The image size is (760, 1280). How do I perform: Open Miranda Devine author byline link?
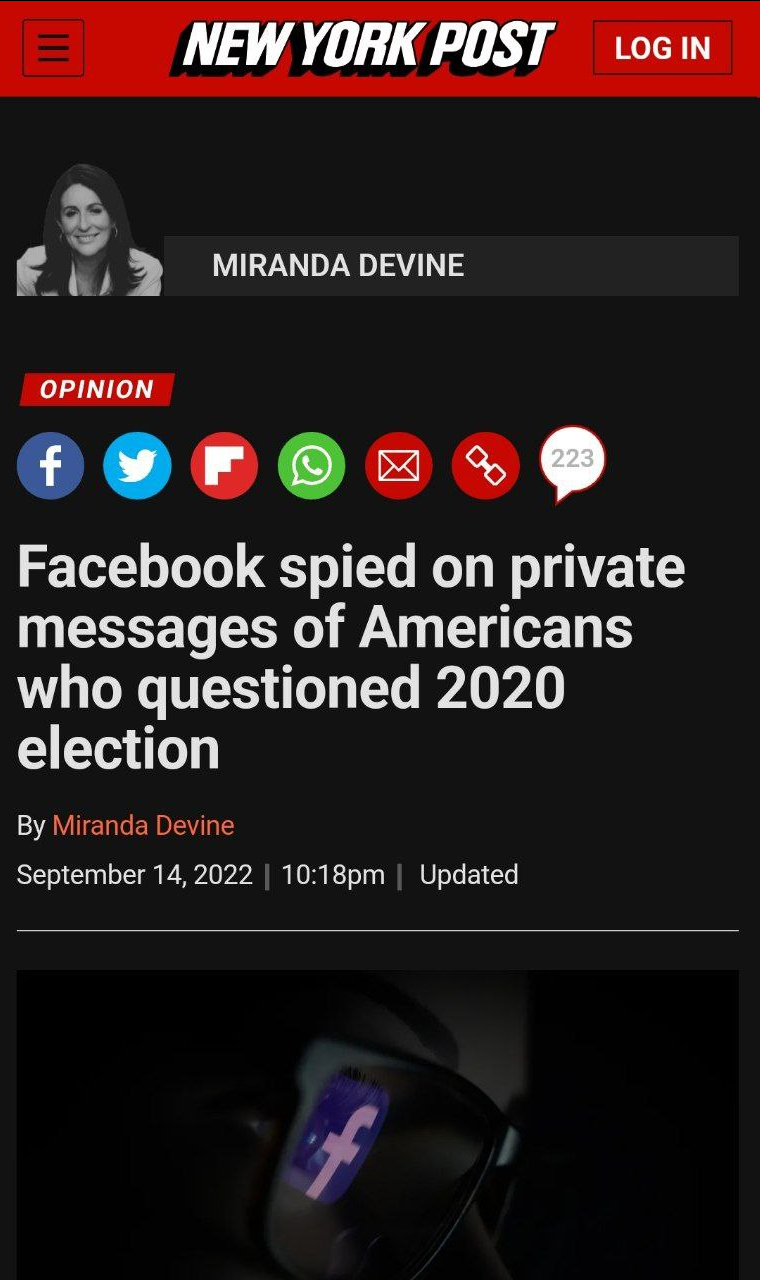(143, 826)
